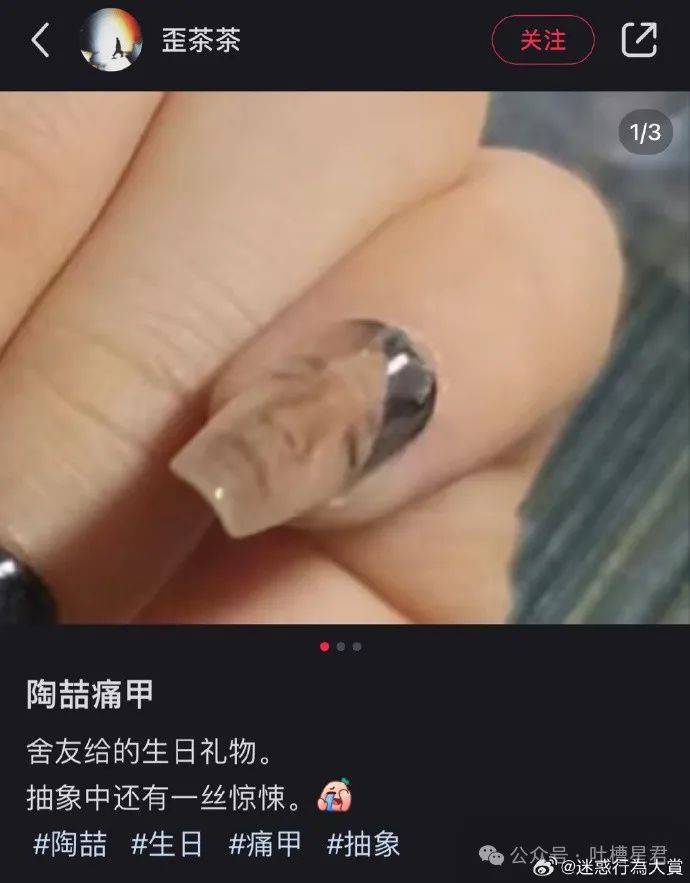Share this post
Viewport: 690px width, 883px height.
point(639,41)
